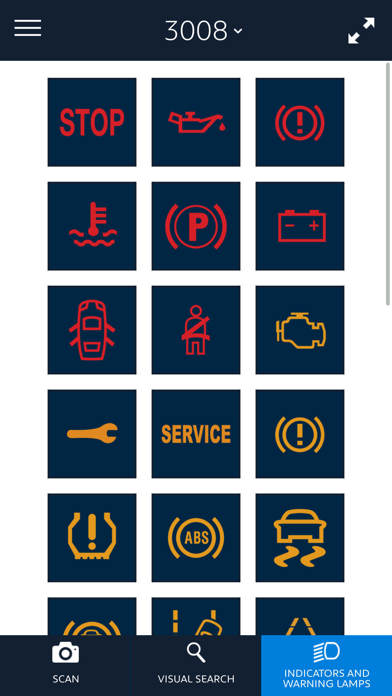Open the red STOP warning lamp tile

tap(92, 122)
